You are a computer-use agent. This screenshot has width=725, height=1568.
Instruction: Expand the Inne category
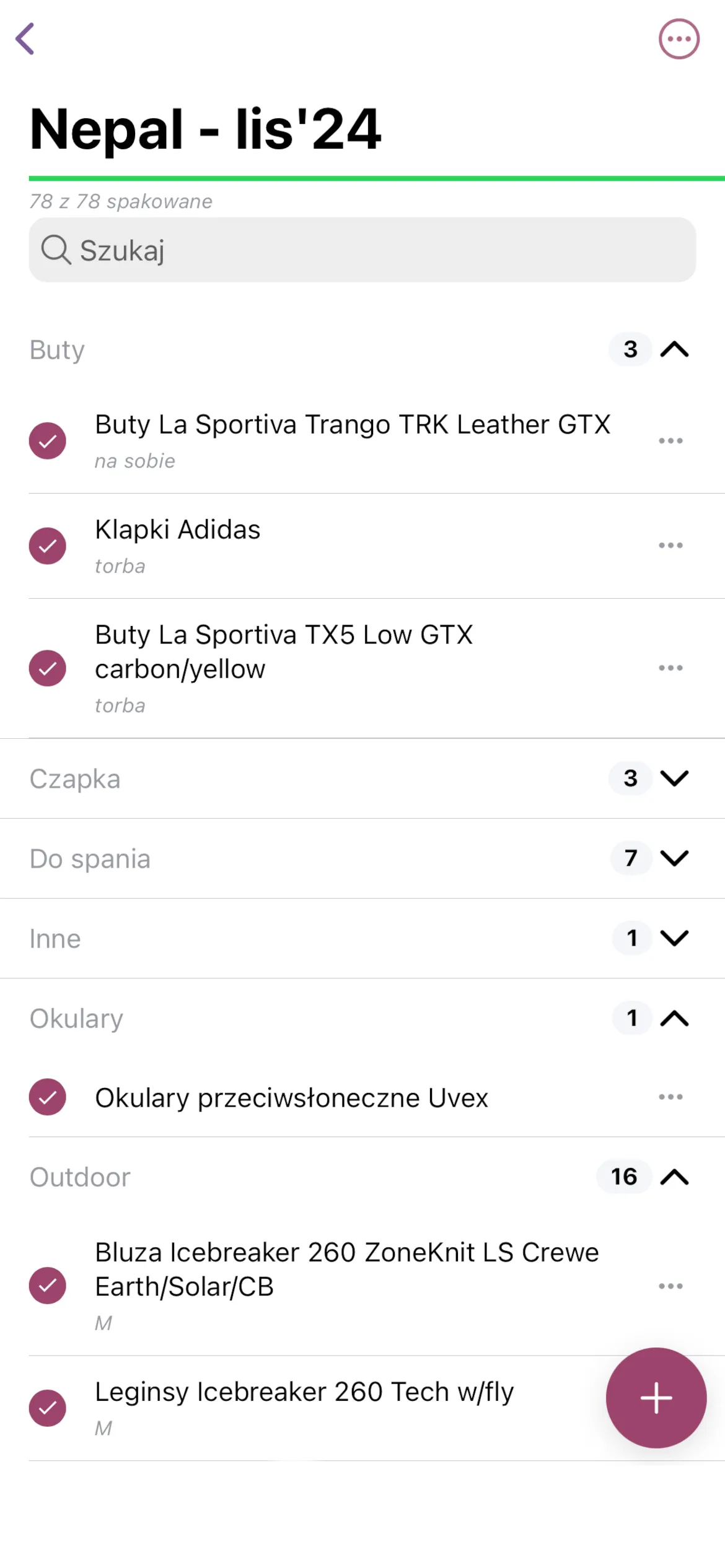coord(674,938)
